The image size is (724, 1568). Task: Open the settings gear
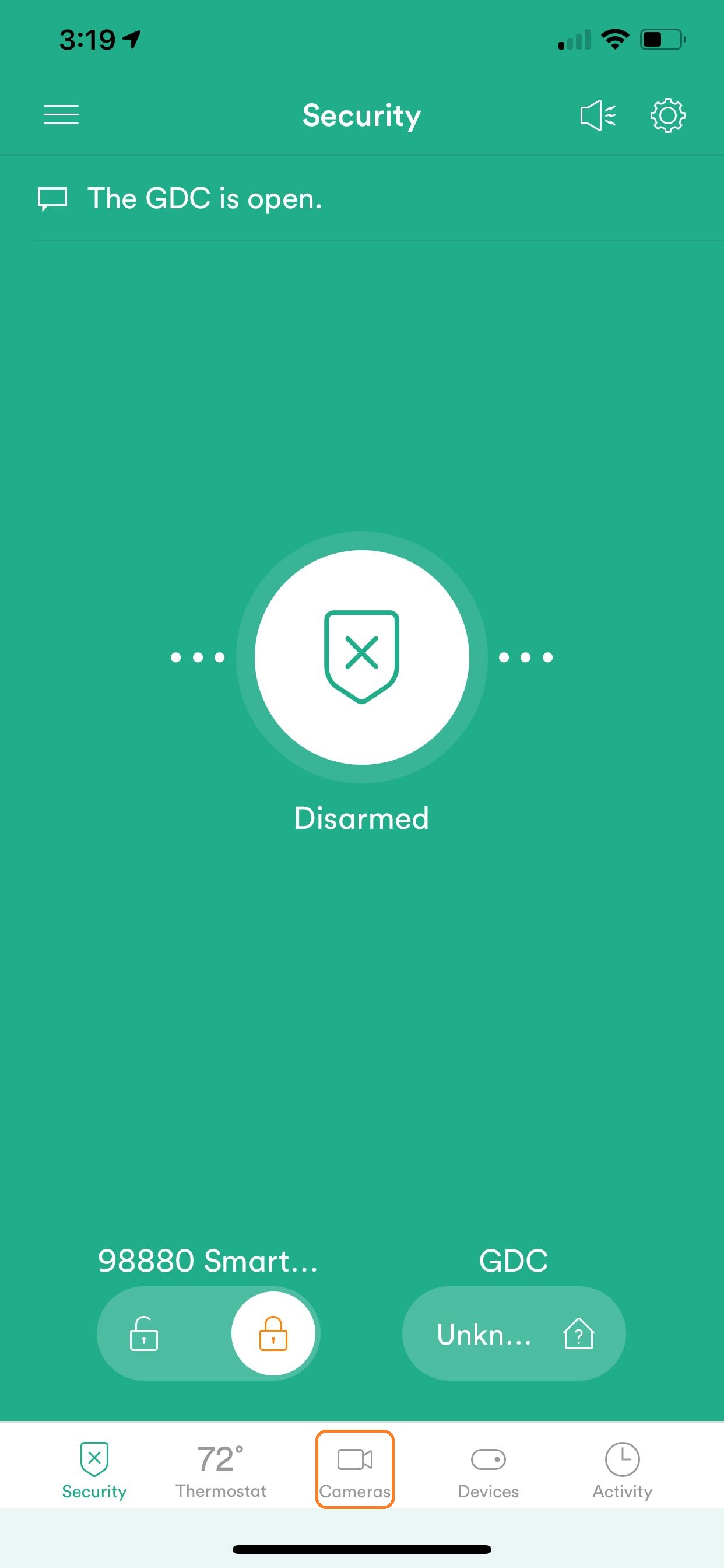click(667, 115)
